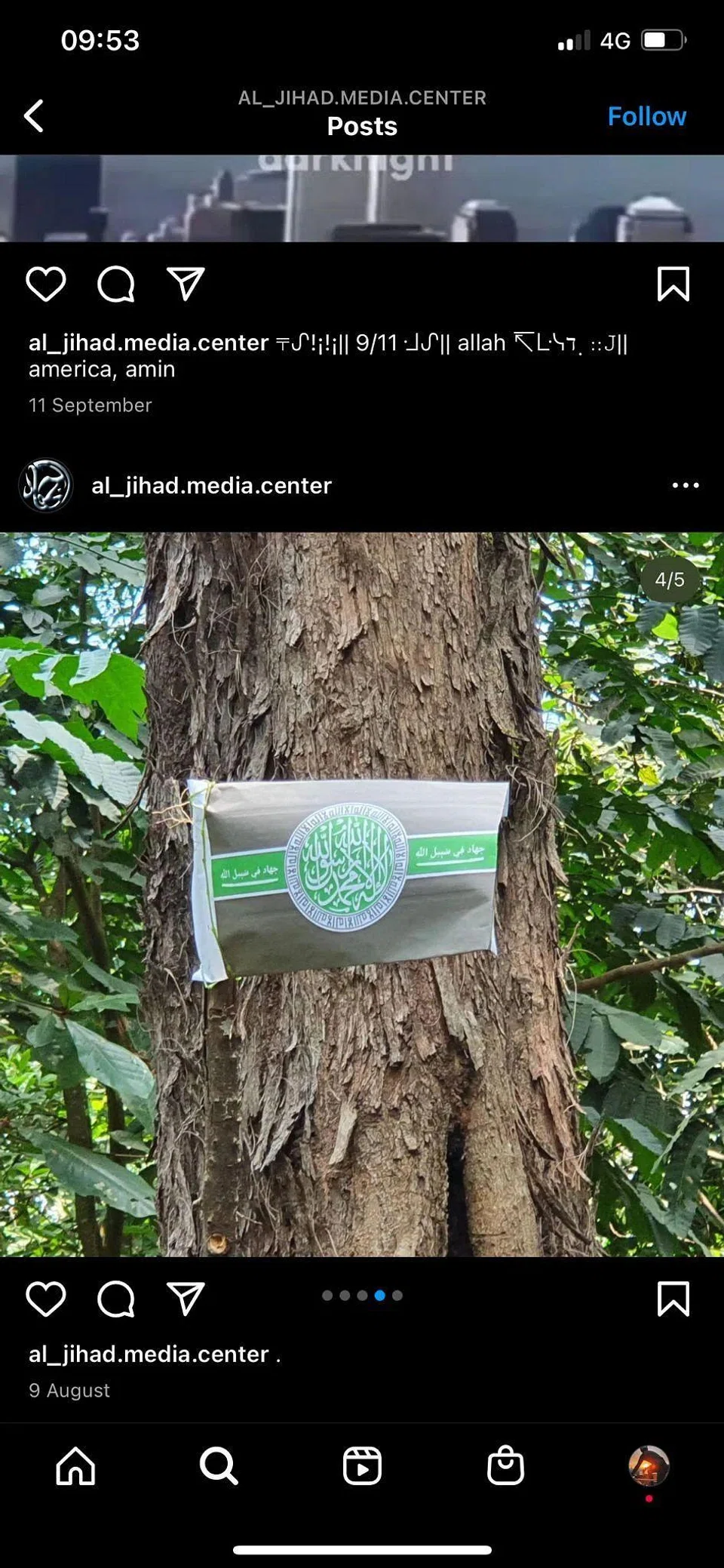Open post options with three dots
The height and width of the screenshot is (1568, 724).
click(685, 485)
